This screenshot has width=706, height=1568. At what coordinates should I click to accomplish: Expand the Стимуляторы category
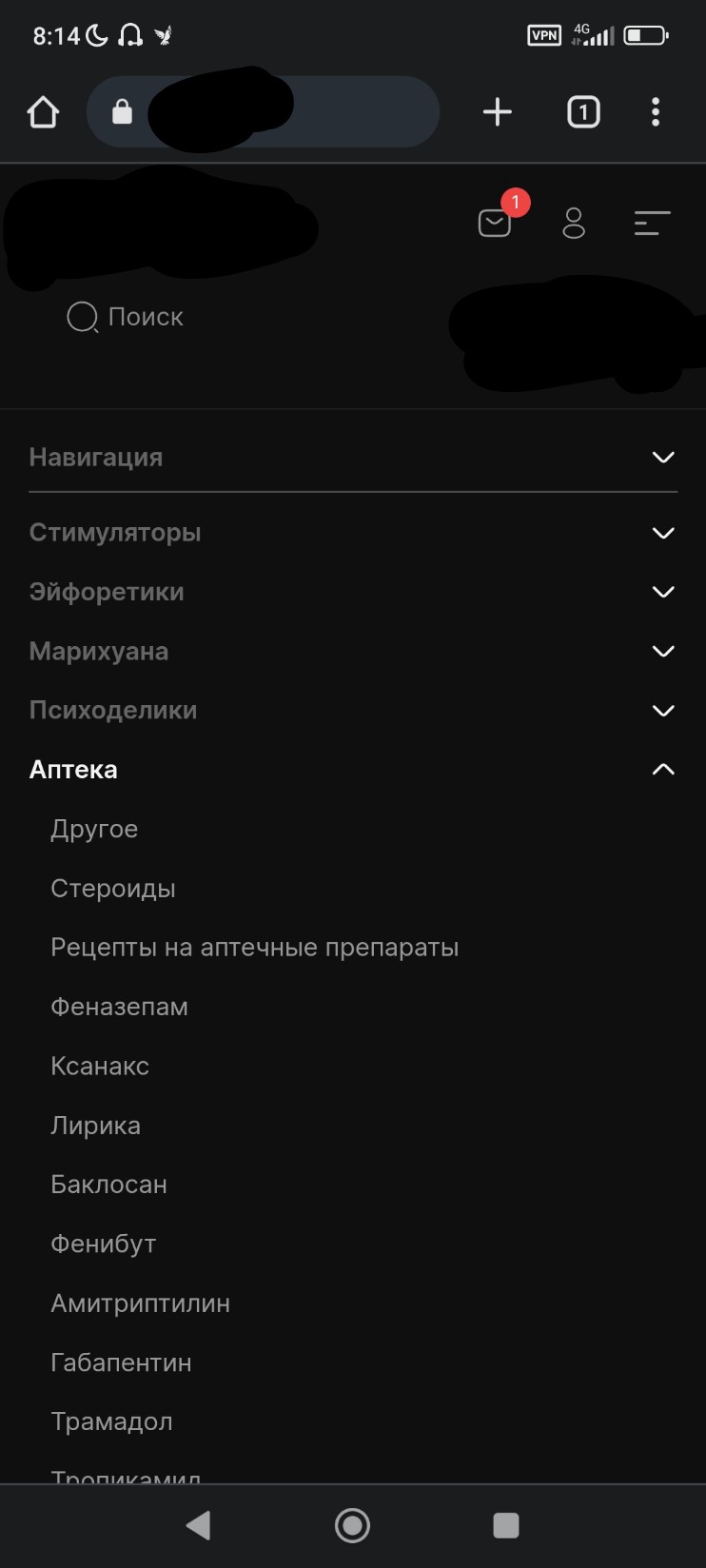[x=353, y=533]
